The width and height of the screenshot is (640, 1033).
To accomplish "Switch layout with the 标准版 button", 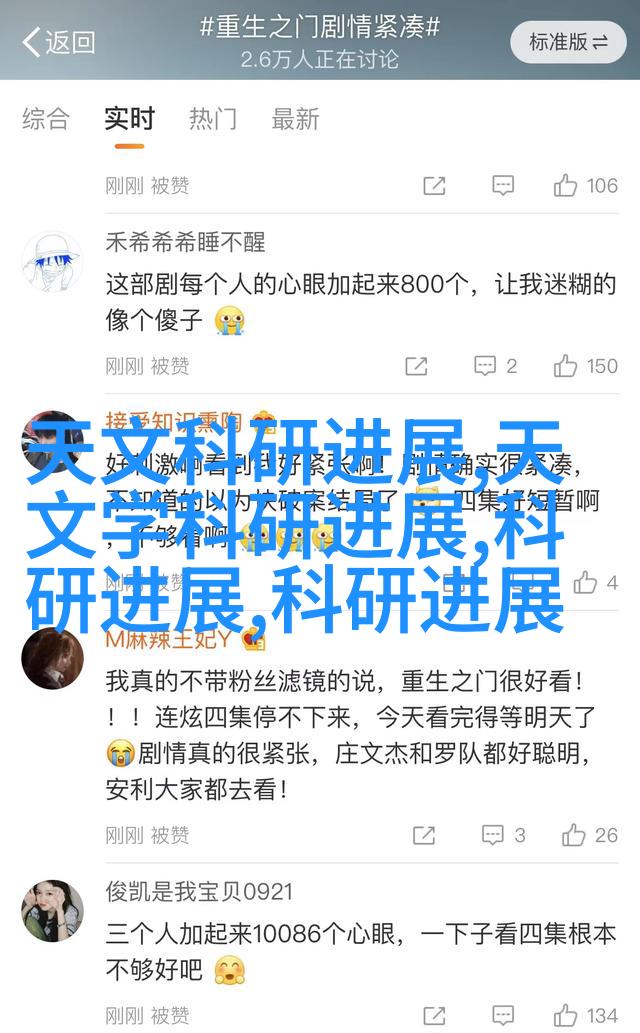I will coord(568,42).
